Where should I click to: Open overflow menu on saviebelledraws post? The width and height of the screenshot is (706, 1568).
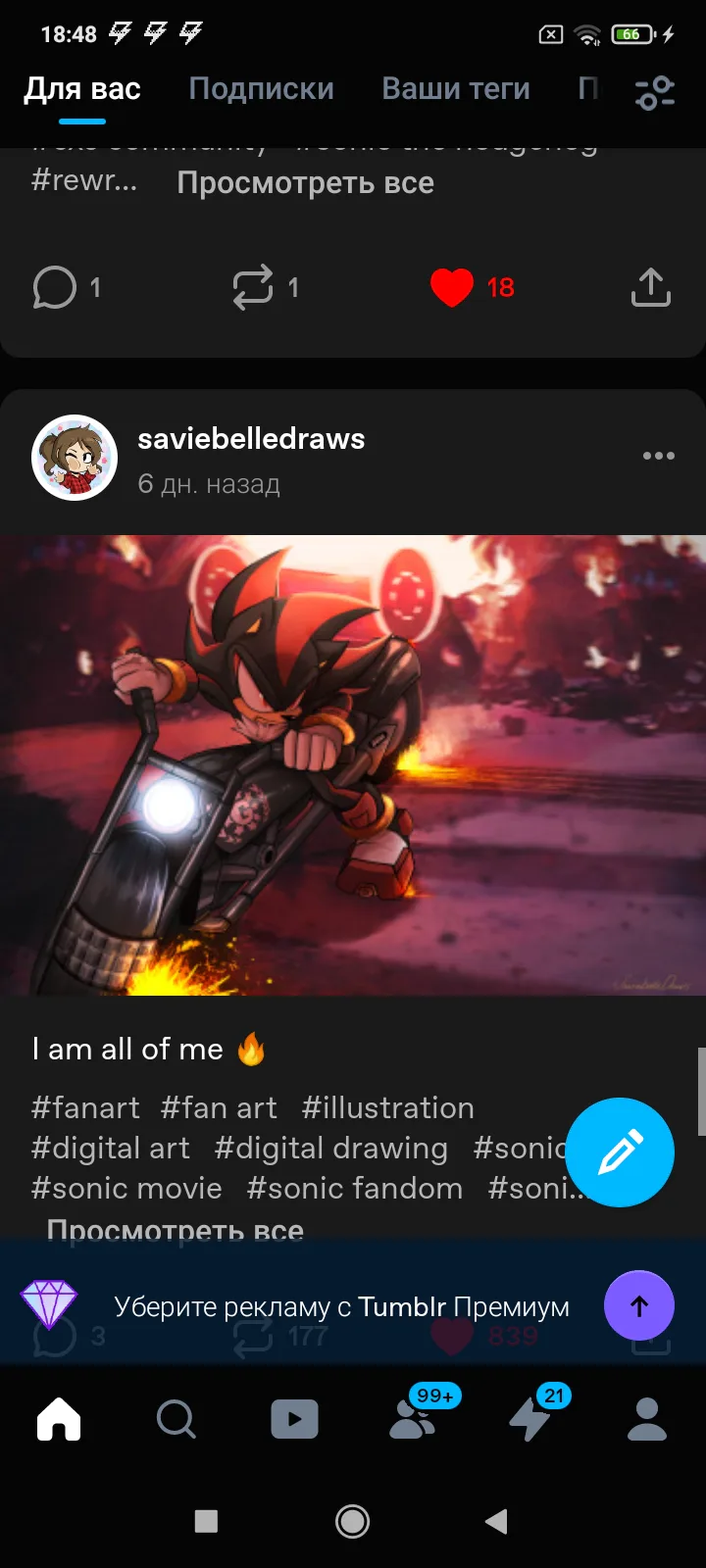(658, 456)
